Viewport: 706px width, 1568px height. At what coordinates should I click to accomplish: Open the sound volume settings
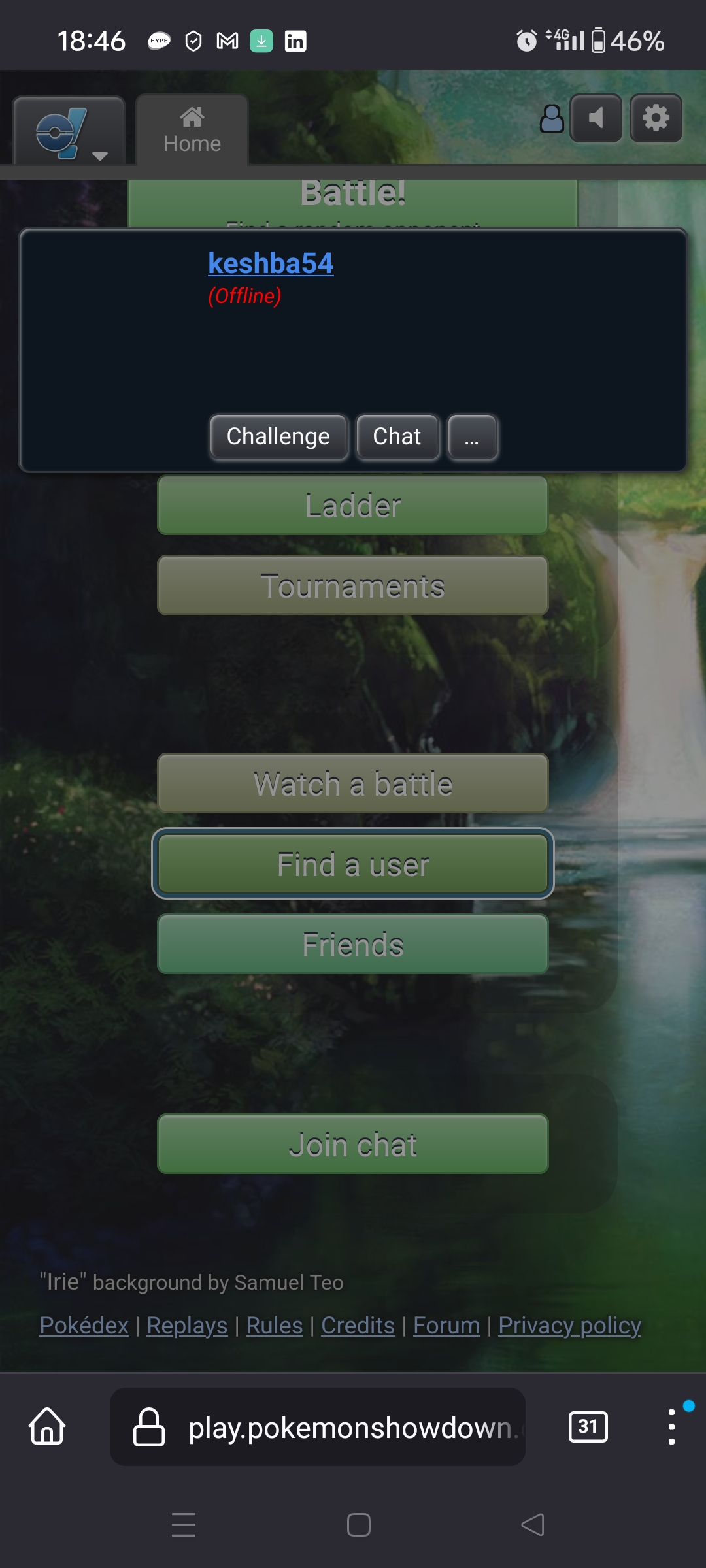click(x=596, y=118)
